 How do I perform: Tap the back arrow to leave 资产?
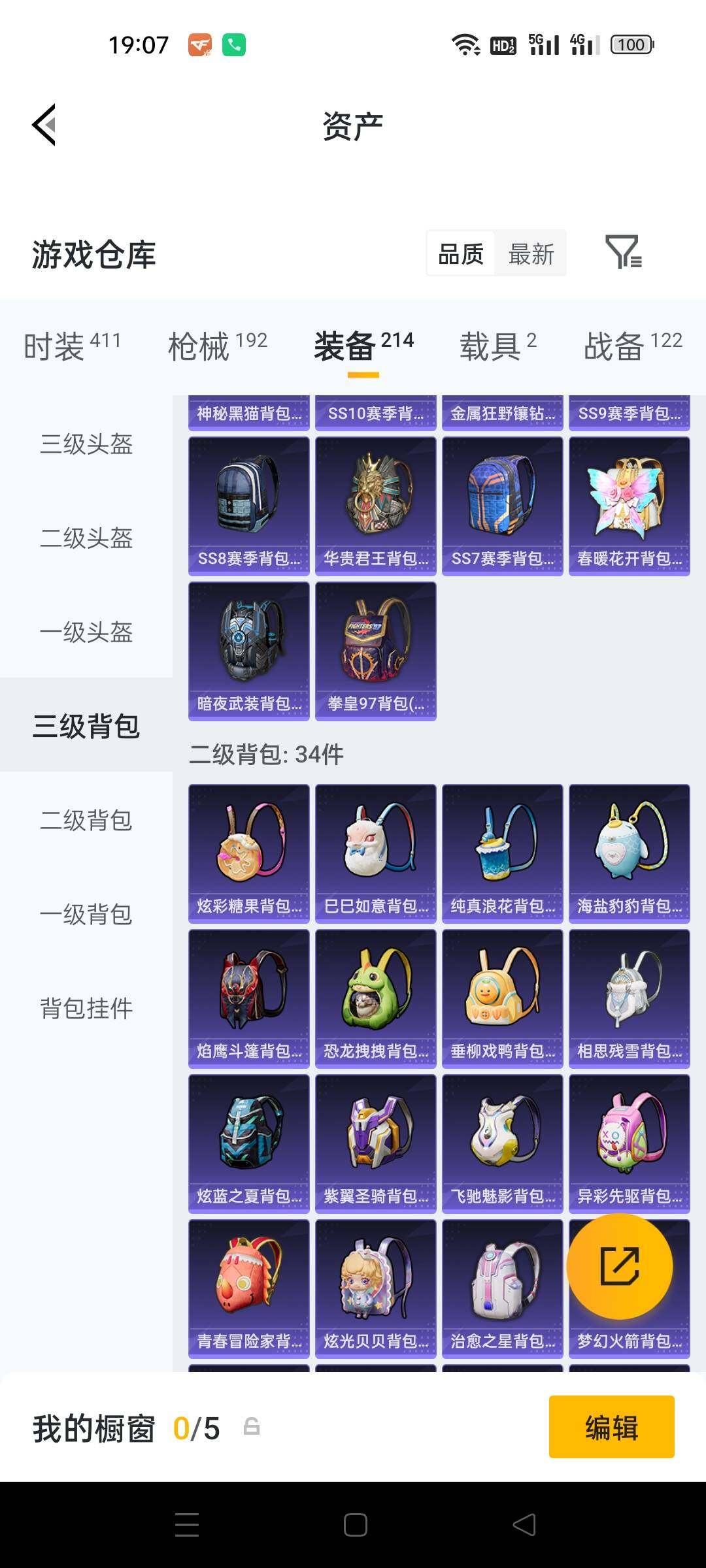pos(43,125)
